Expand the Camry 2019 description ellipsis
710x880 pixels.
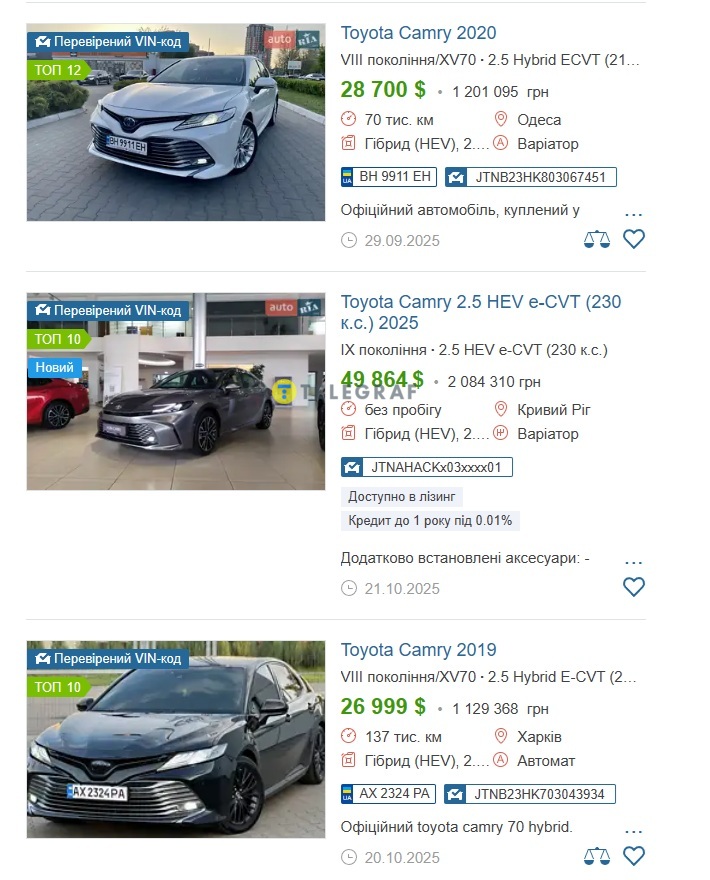[x=633, y=830]
